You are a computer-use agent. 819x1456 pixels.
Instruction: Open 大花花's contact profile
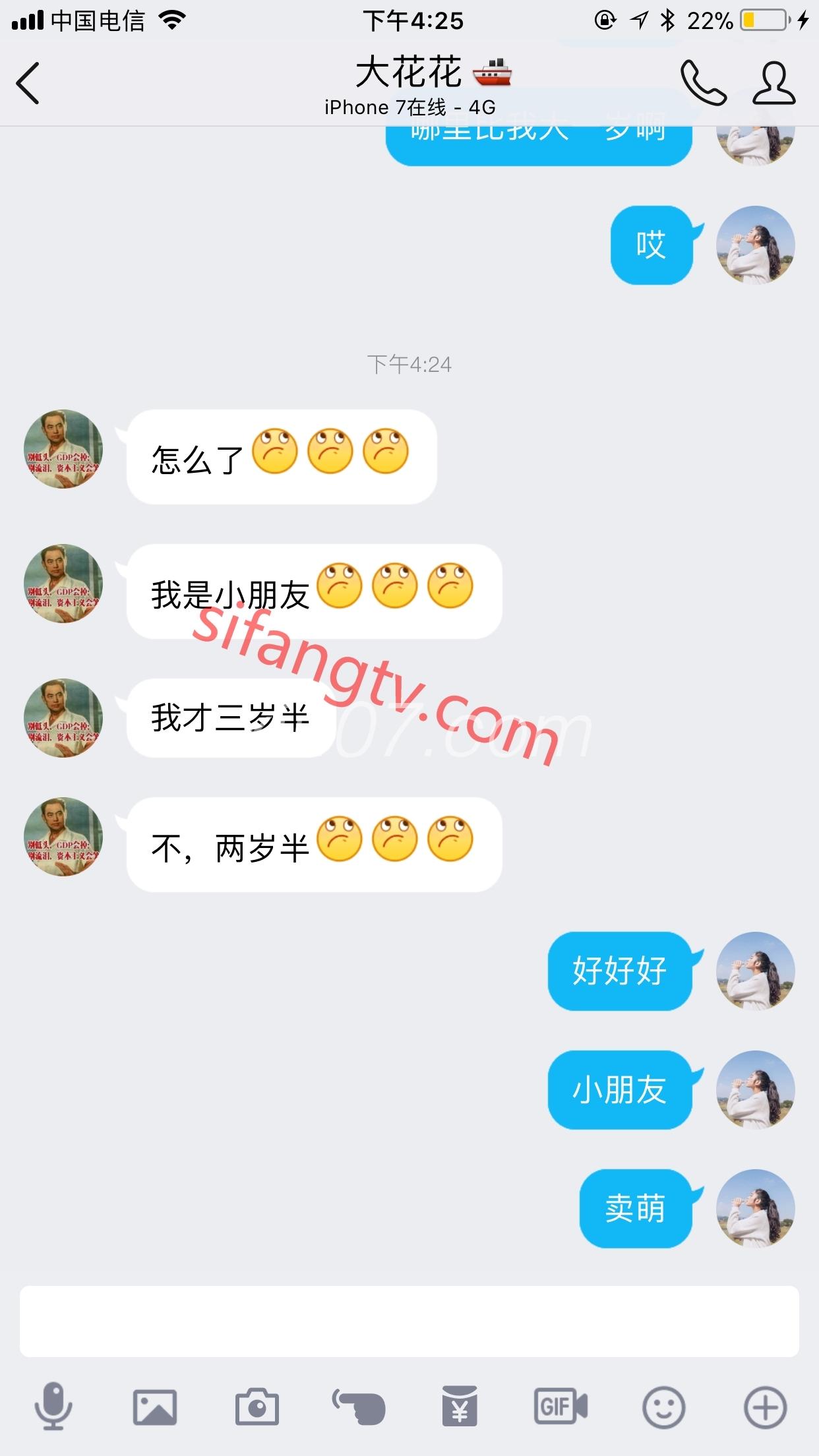point(774,83)
